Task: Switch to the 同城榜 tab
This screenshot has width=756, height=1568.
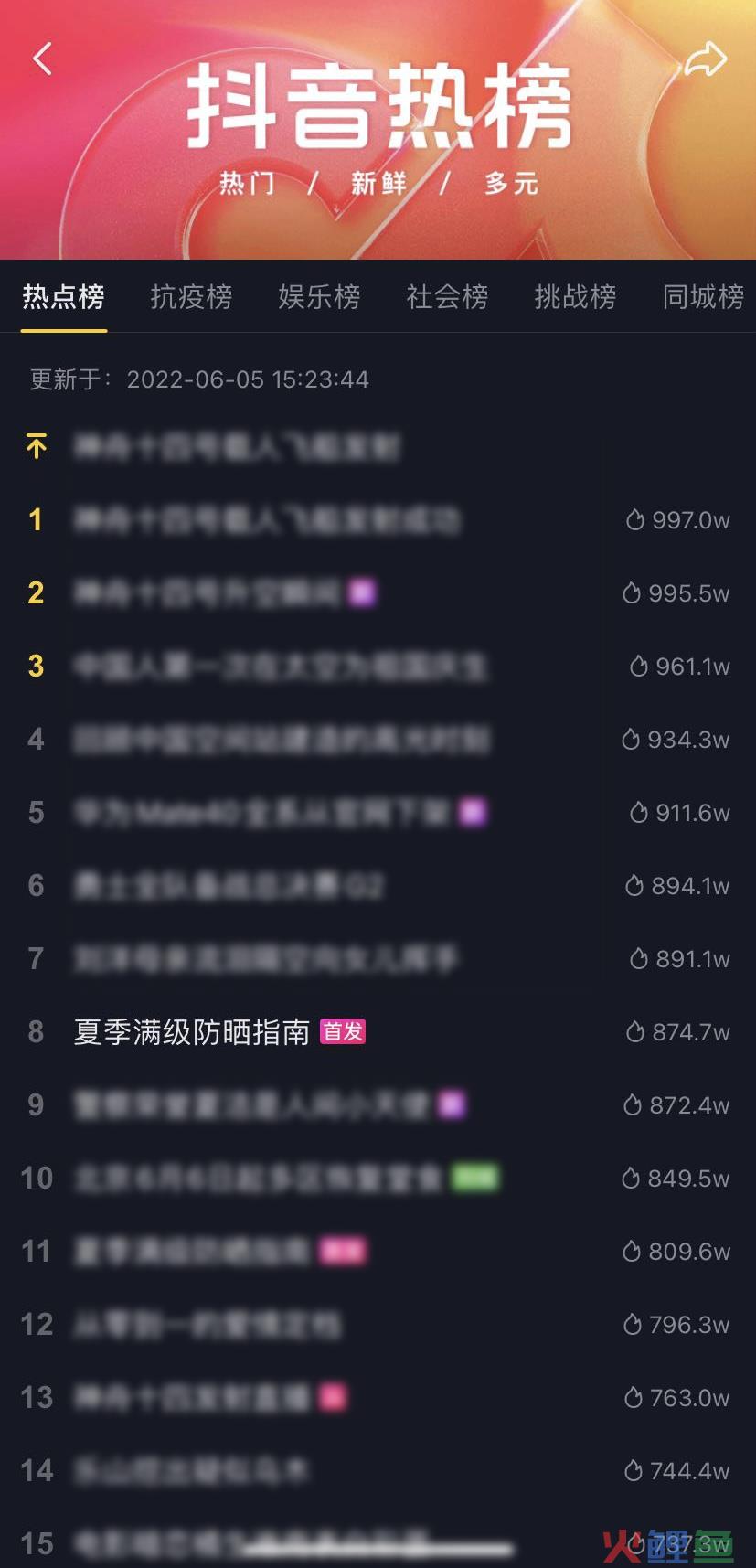Action: (x=703, y=296)
